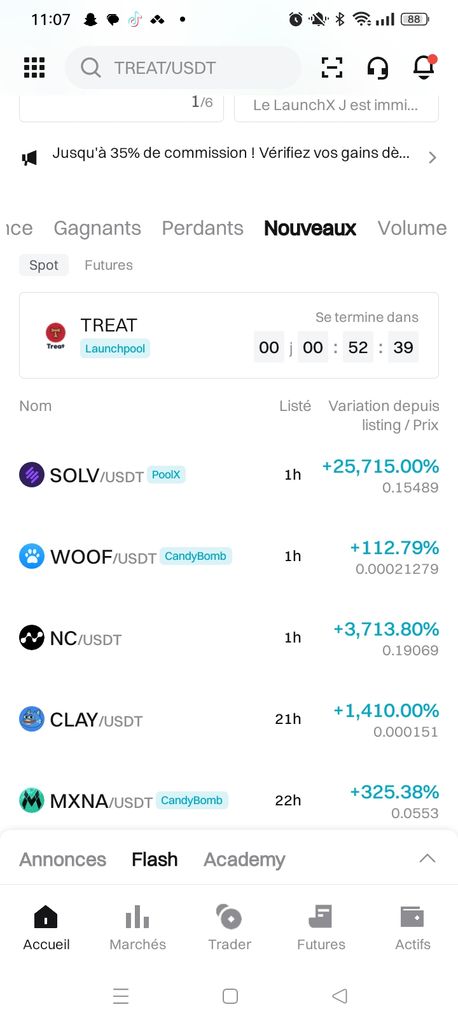
Task: Open the SOLV/USDT pair
Action: 229,475
